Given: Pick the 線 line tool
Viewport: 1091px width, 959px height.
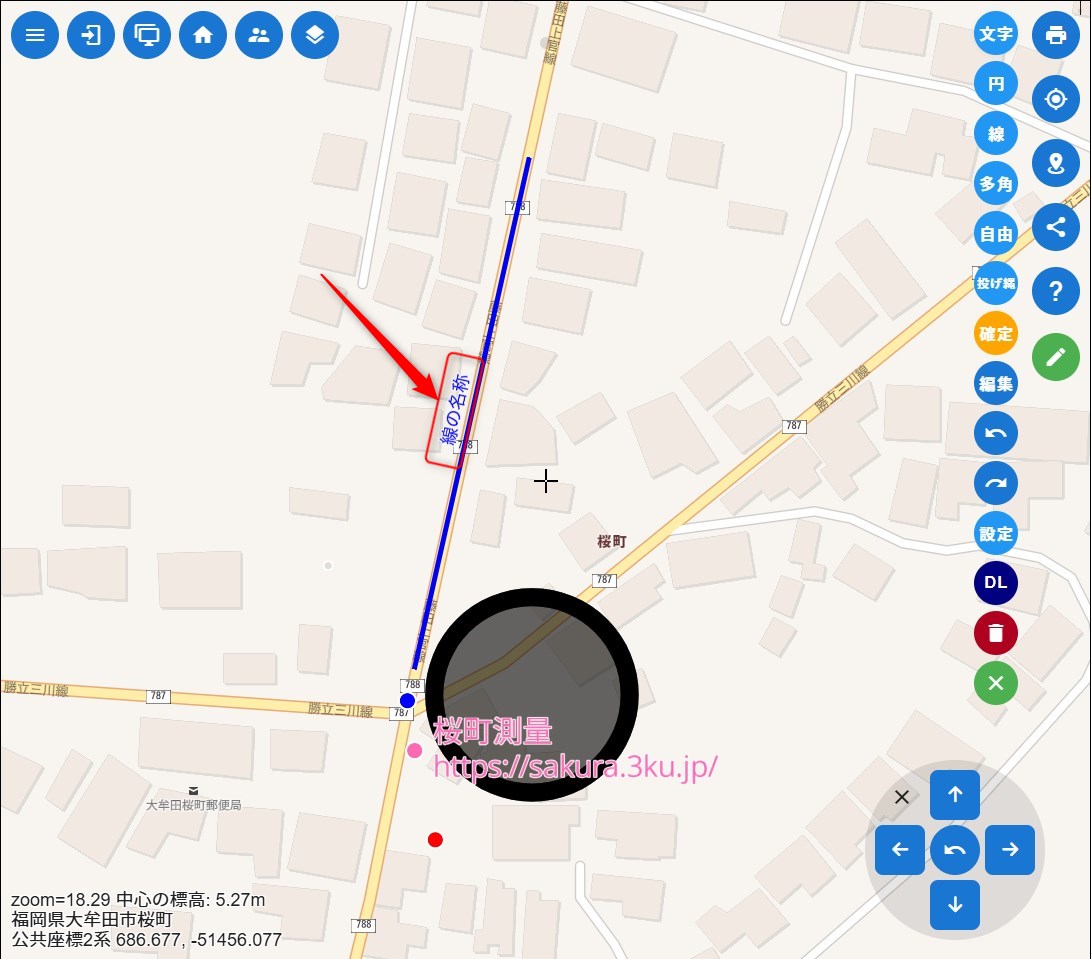Looking at the screenshot, I should (x=996, y=134).
